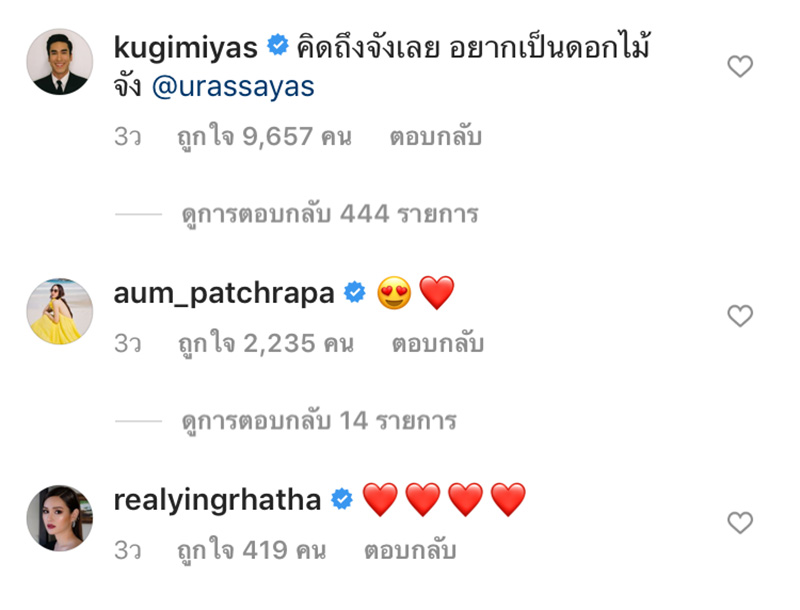800x610 pixels.
Task: Open aum_patchrapa profile picture
Action: point(59,311)
